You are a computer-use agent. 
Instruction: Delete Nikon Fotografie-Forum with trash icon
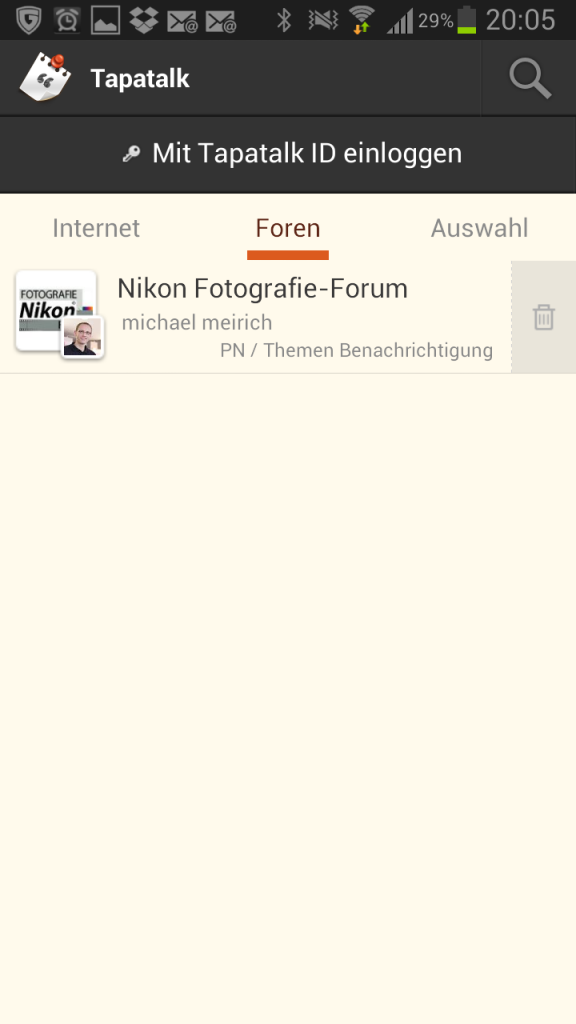click(x=543, y=317)
